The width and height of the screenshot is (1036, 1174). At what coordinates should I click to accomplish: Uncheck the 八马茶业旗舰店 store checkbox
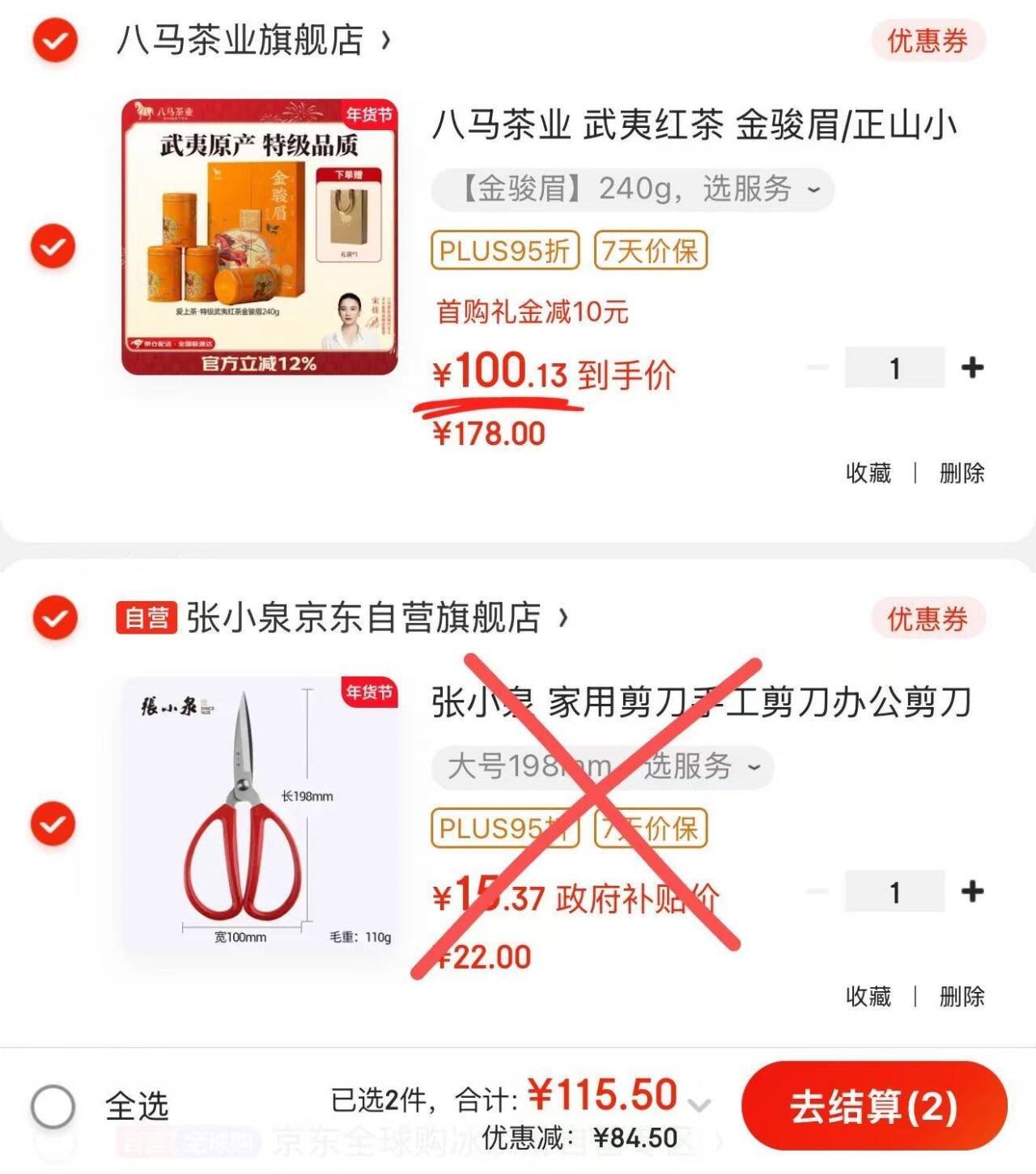(54, 40)
